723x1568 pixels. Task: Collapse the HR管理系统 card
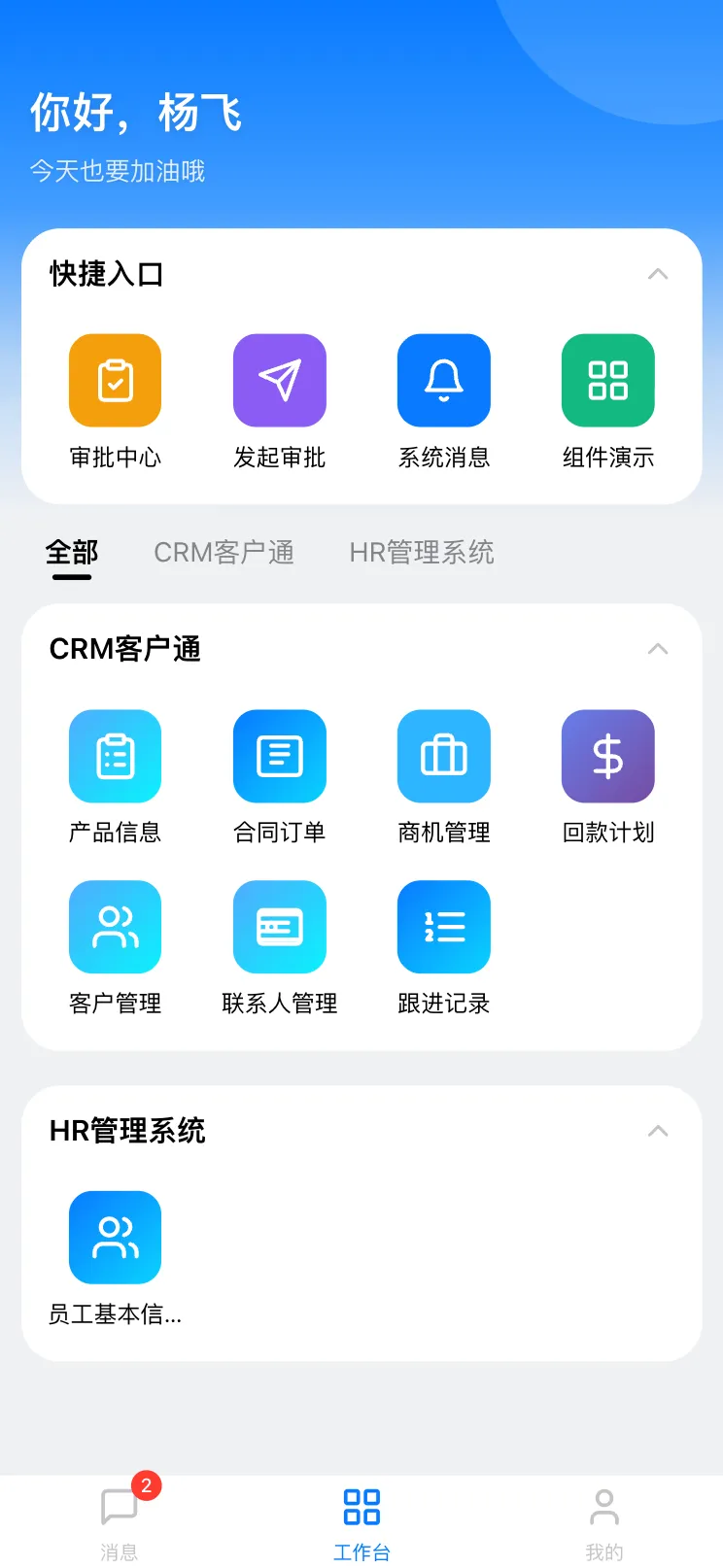[x=658, y=1131]
